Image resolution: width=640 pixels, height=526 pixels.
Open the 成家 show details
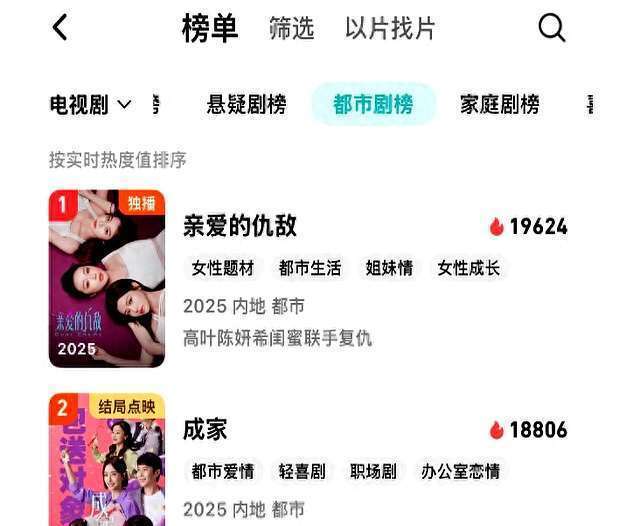[206, 430]
